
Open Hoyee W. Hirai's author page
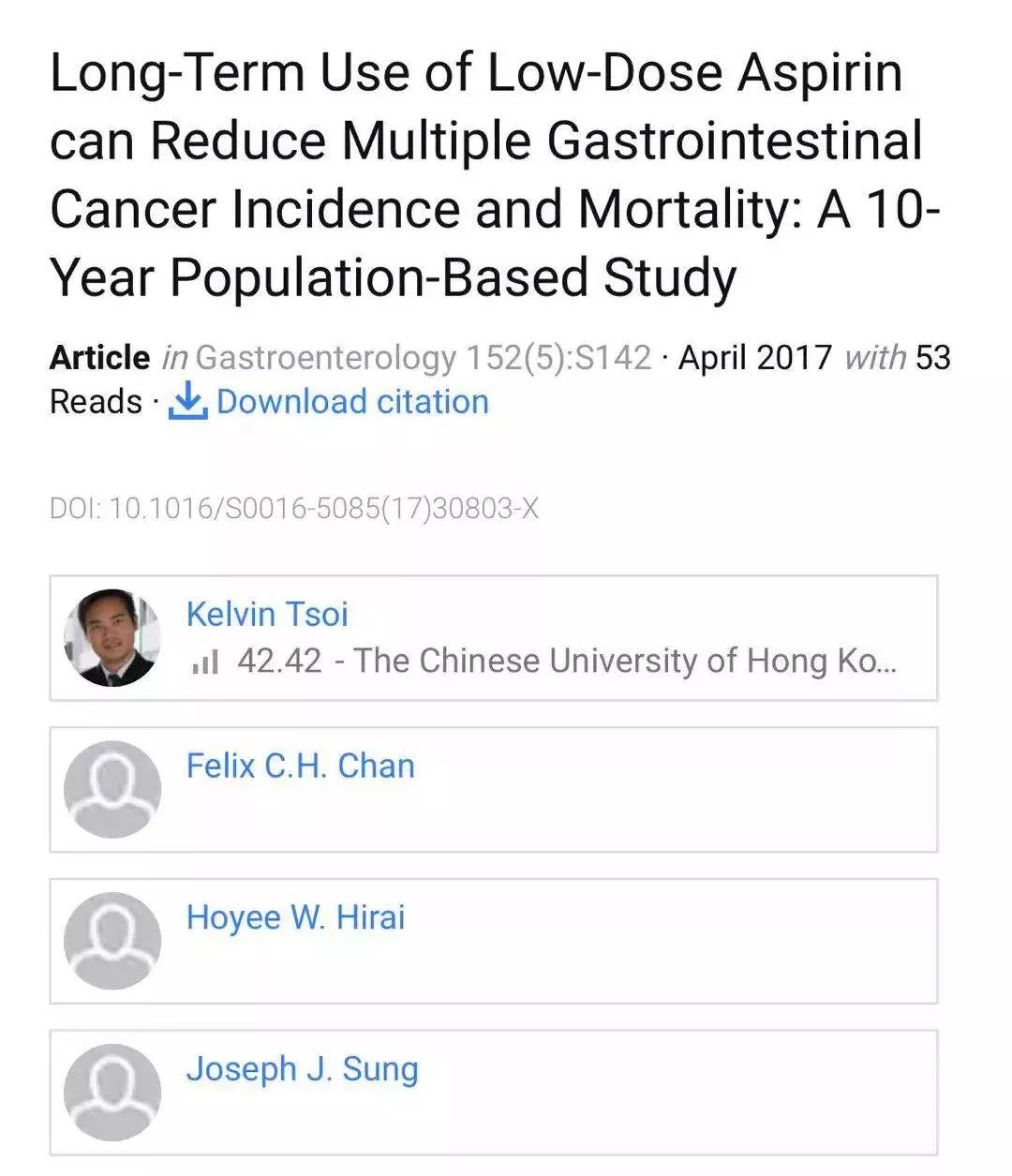(x=295, y=917)
